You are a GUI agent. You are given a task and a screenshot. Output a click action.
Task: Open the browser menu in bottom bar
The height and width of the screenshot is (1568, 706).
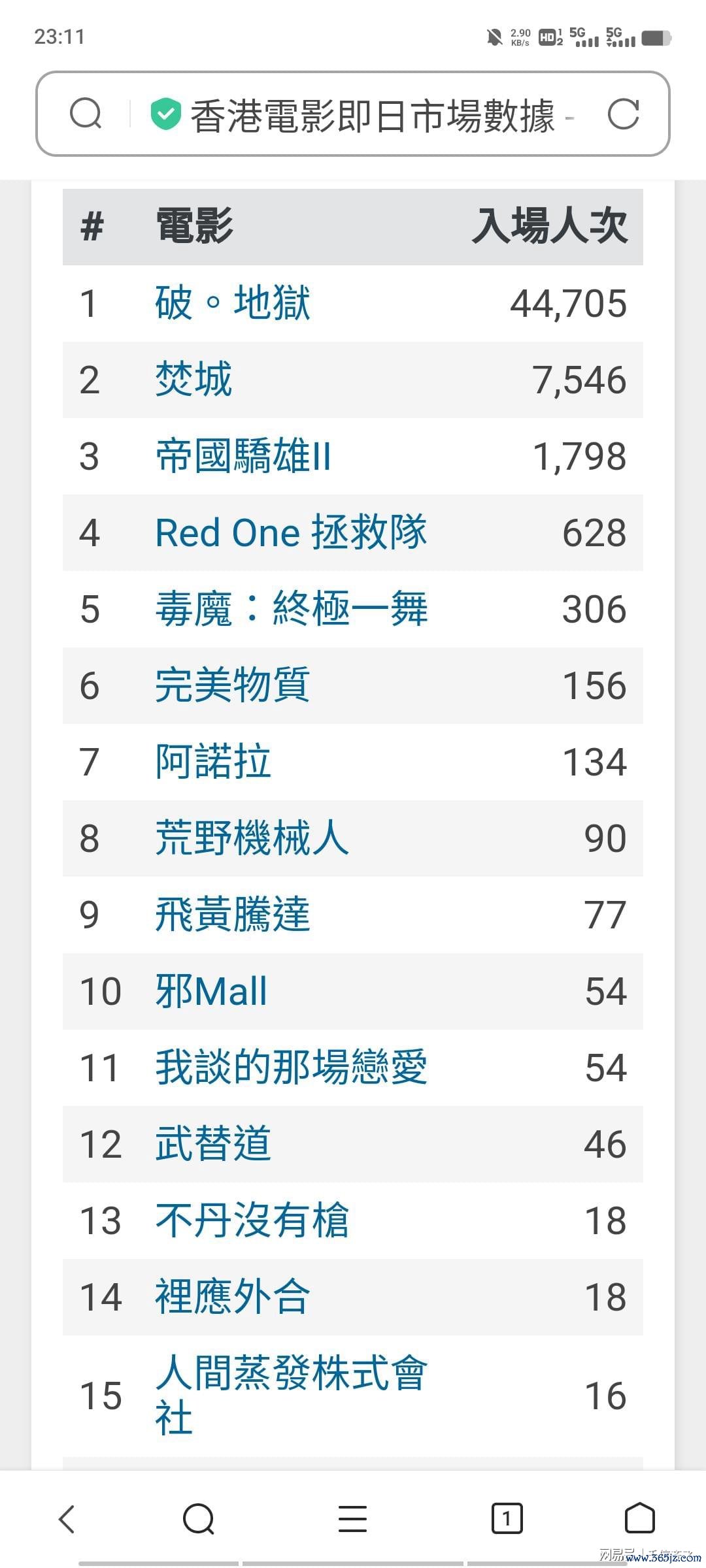point(352,1518)
